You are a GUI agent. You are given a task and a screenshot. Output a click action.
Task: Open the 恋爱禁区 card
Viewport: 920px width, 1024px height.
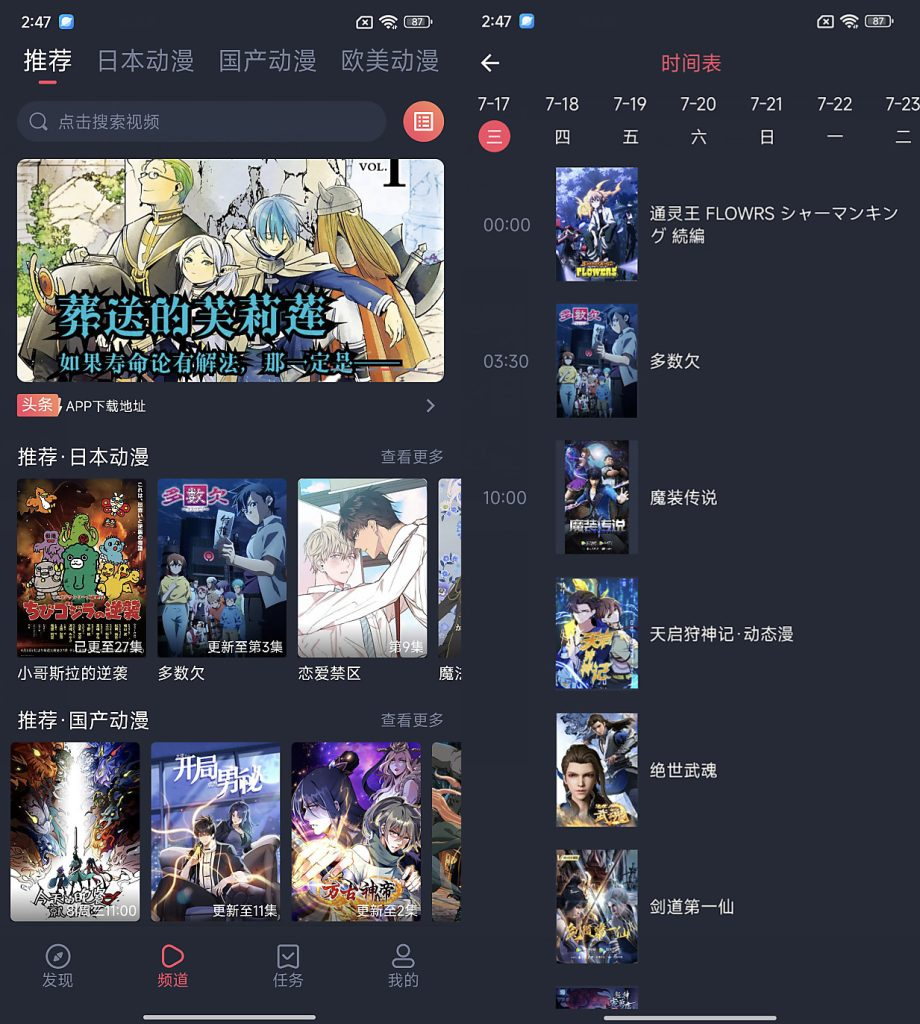[362, 578]
